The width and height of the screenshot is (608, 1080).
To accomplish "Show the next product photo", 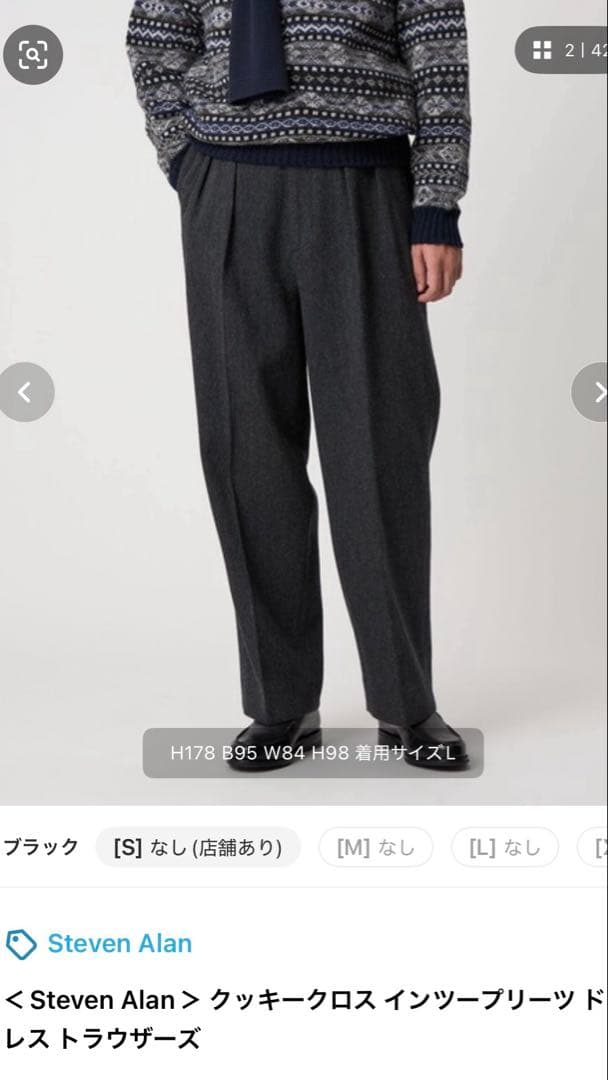I will [592, 392].
